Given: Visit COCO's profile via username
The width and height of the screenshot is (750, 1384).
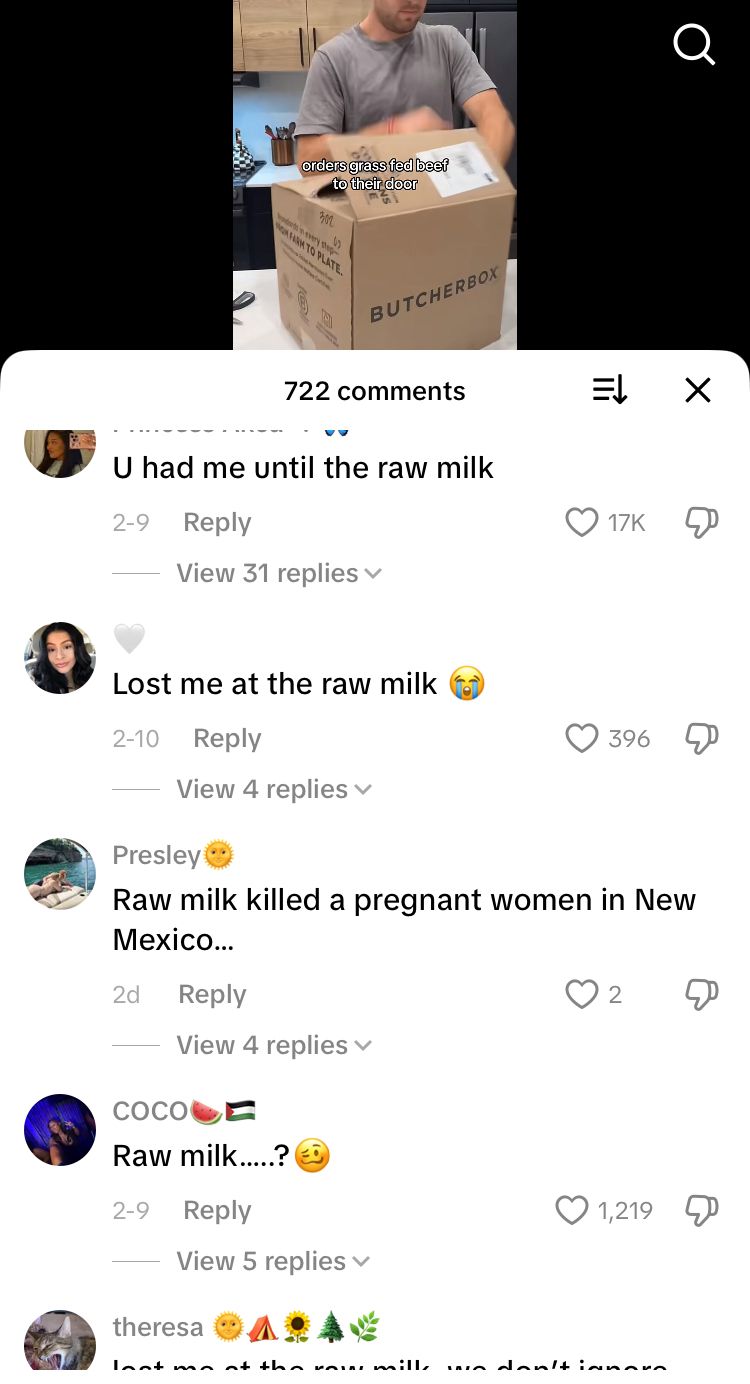Looking at the screenshot, I should 150,1111.
